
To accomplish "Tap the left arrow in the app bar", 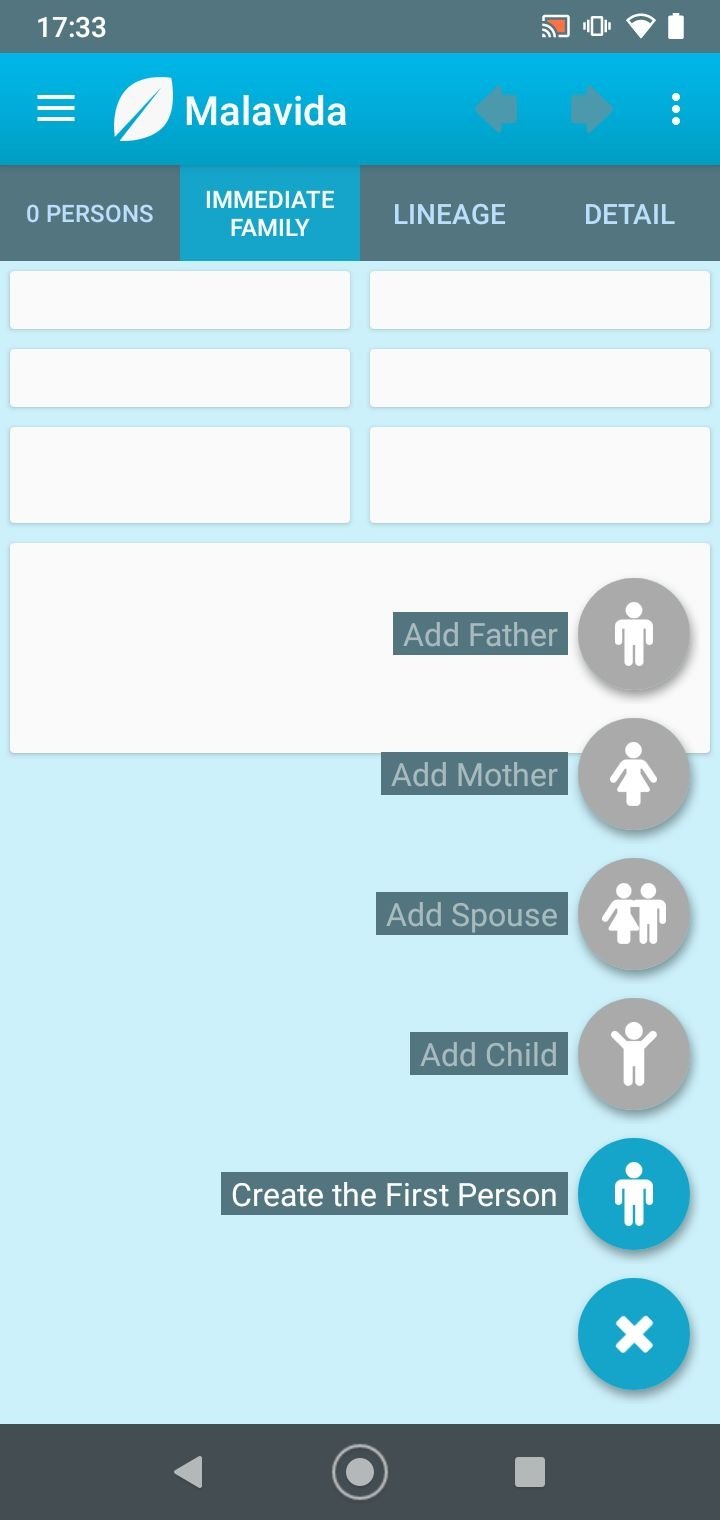I will 496,109.
